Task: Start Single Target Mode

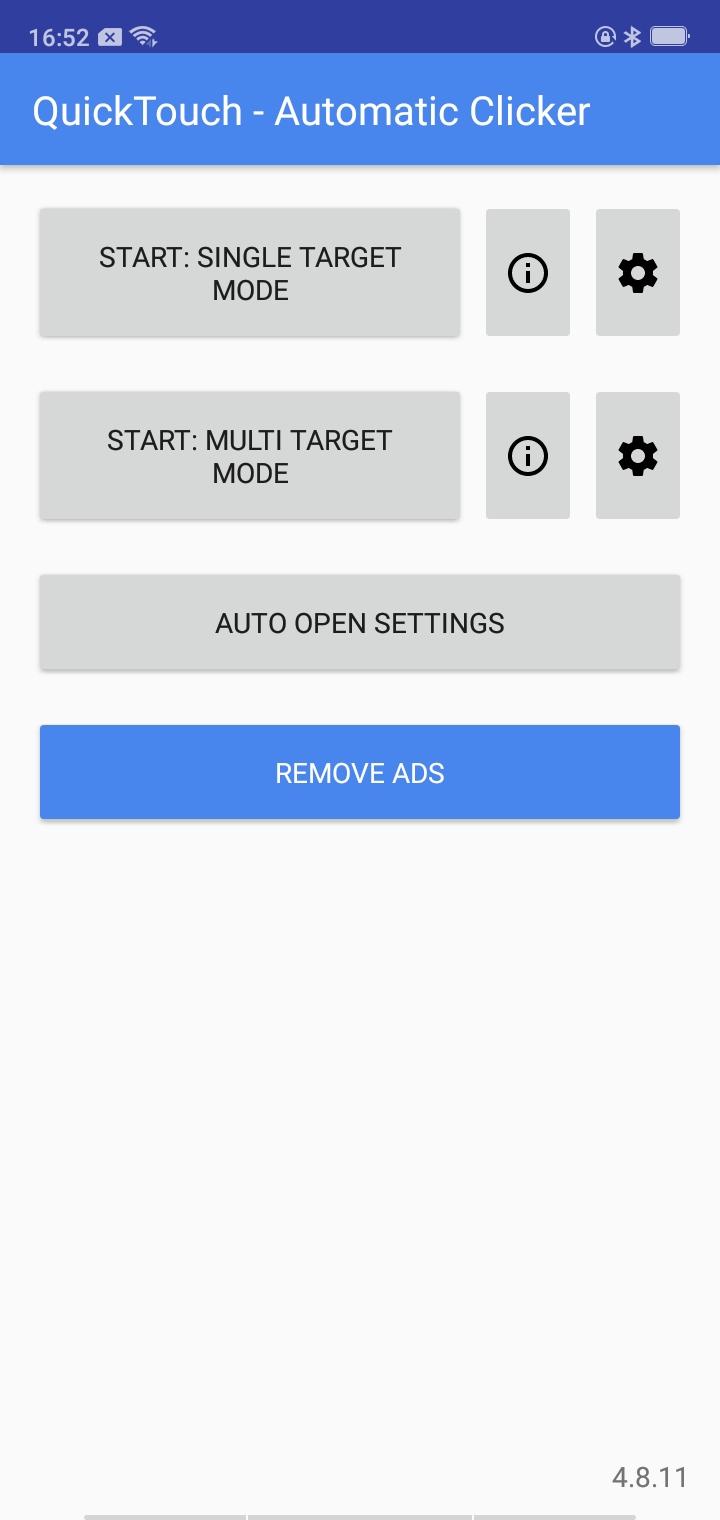Action: point(249,272)
